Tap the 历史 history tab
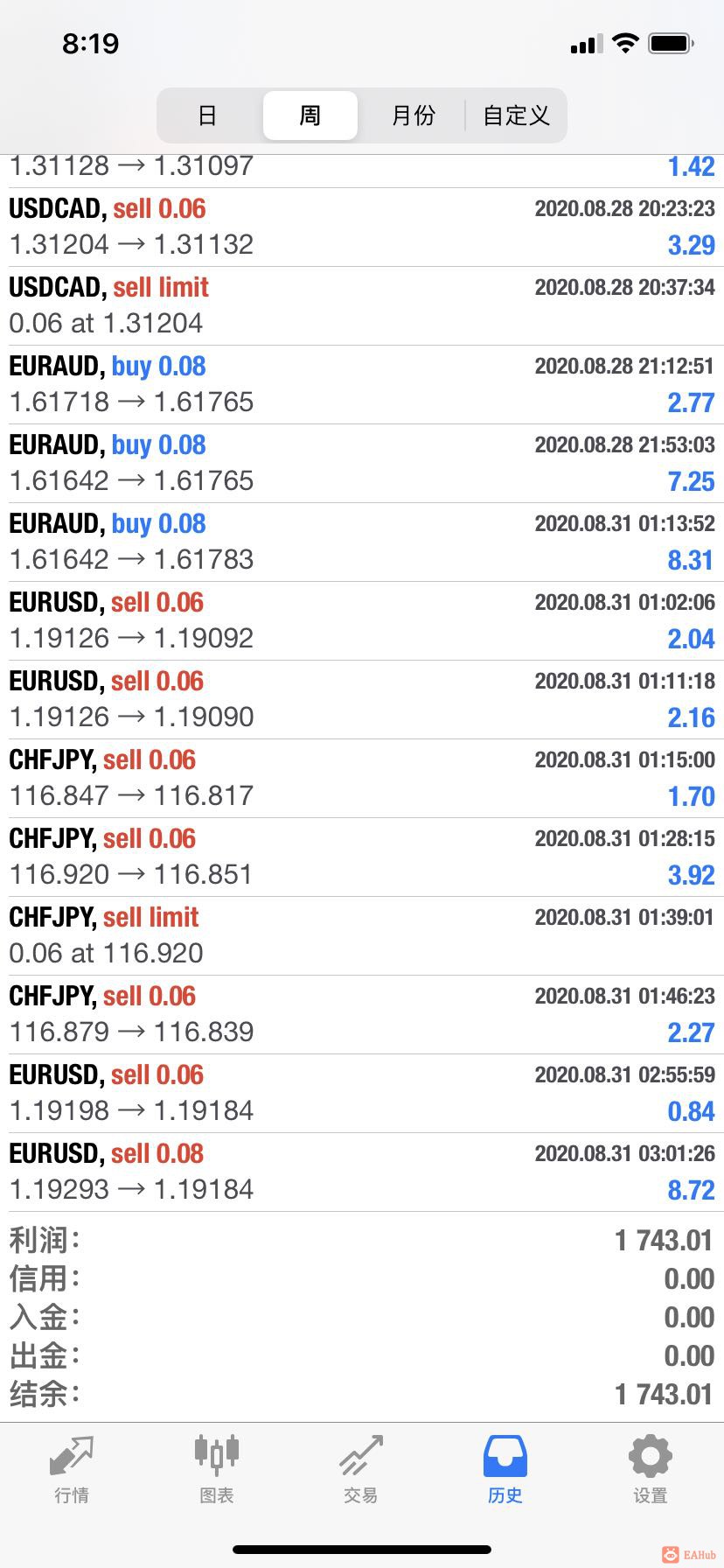Image resolution: width=724 pixels, height=1568 pixels. click(505, 1470)
